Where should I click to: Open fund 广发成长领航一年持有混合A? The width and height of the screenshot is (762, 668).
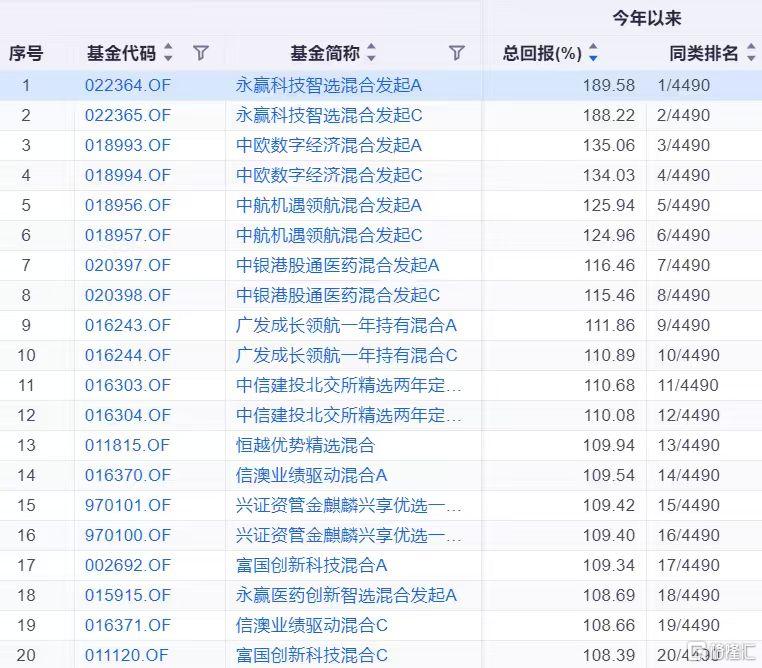(346, 326)
